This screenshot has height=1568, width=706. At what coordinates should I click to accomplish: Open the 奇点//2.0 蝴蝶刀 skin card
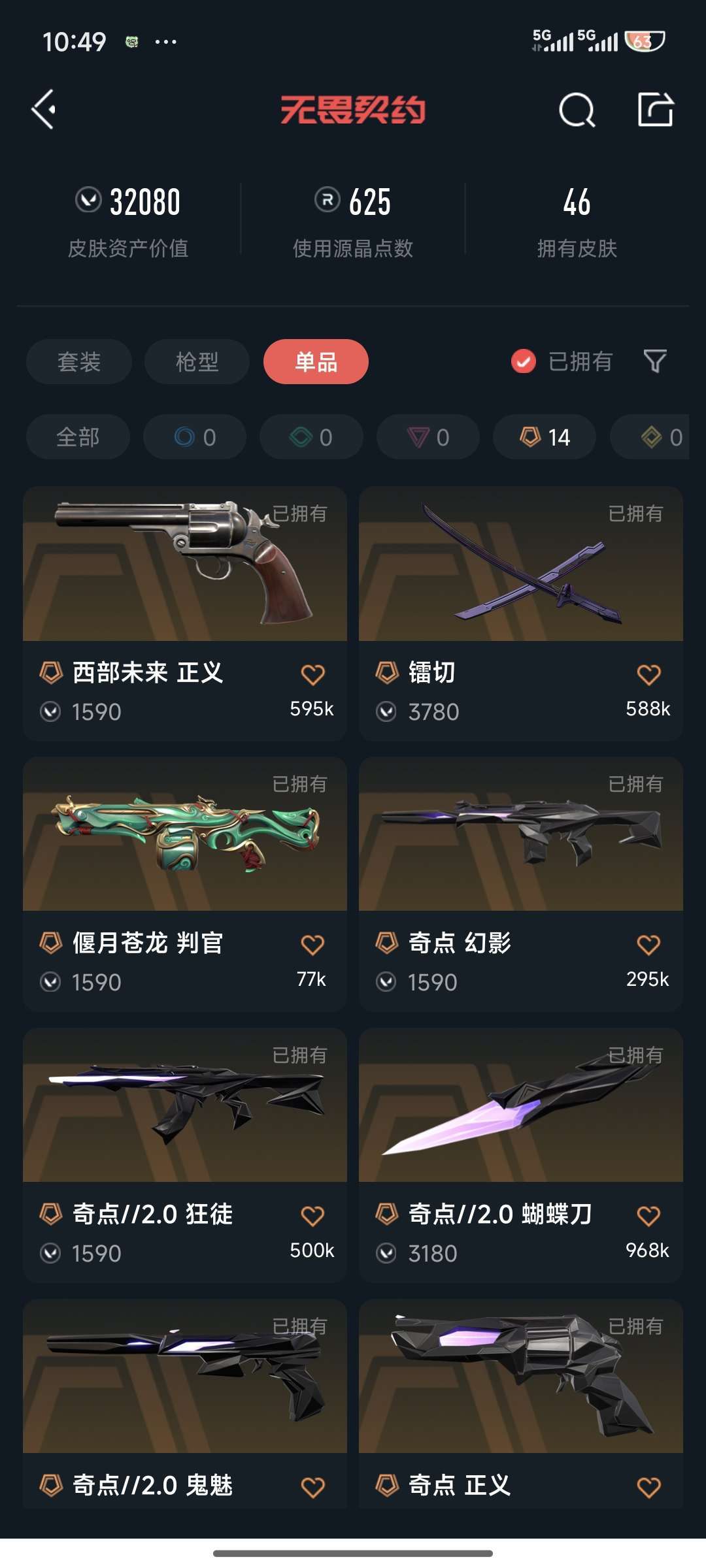[521, 1155]
